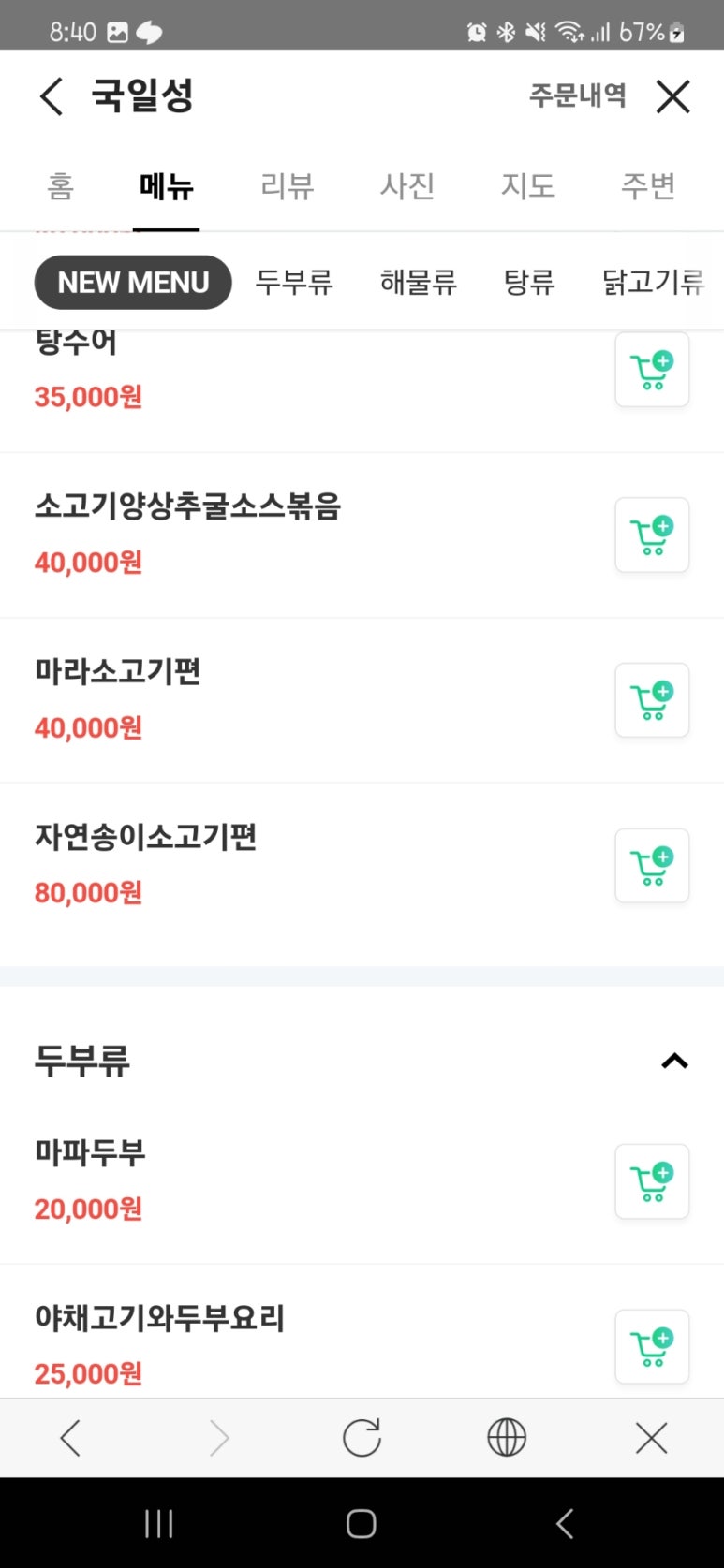Select the NEW MENU category chip
Image resolution: width=724 pixels, height=1568 pixels.
pos(133,283)
